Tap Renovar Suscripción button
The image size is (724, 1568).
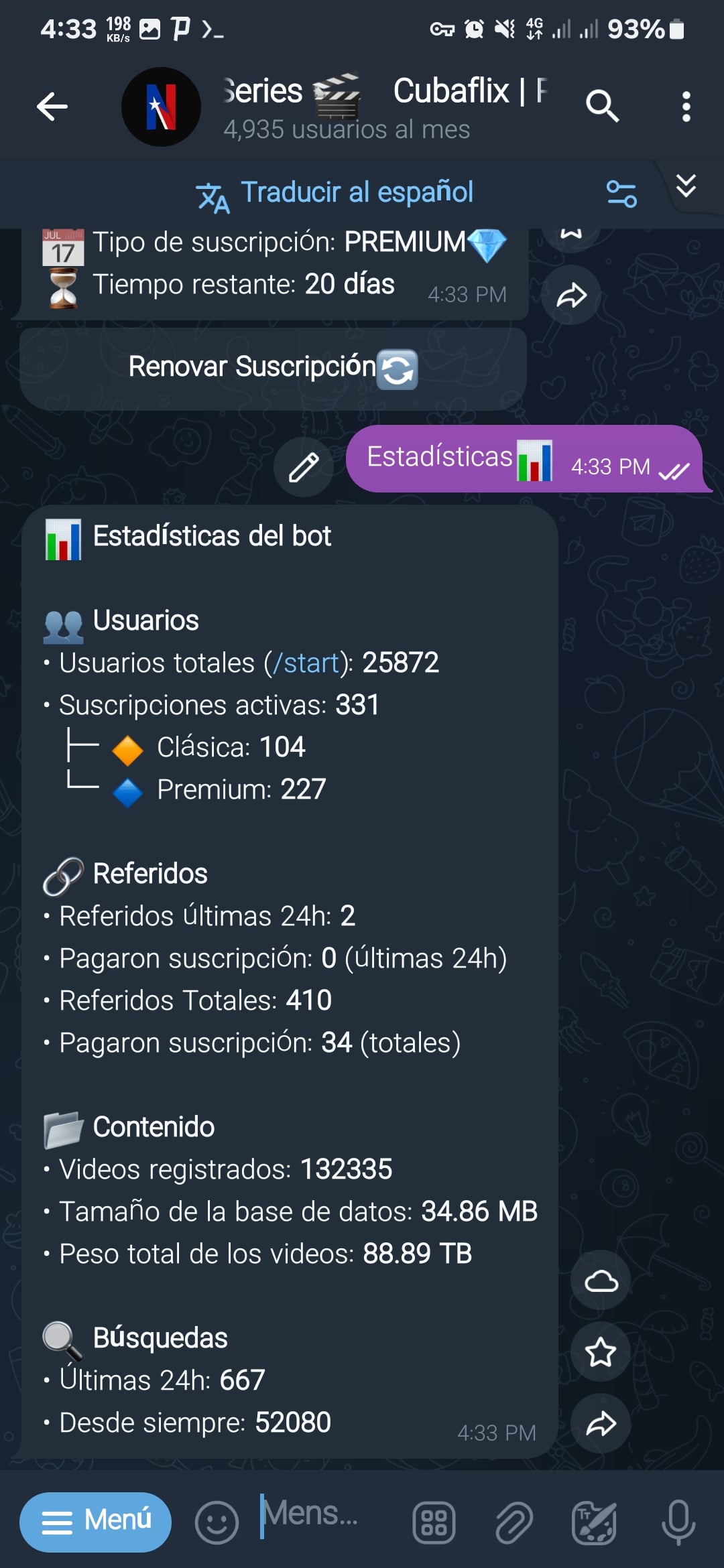tap(273, 369)
